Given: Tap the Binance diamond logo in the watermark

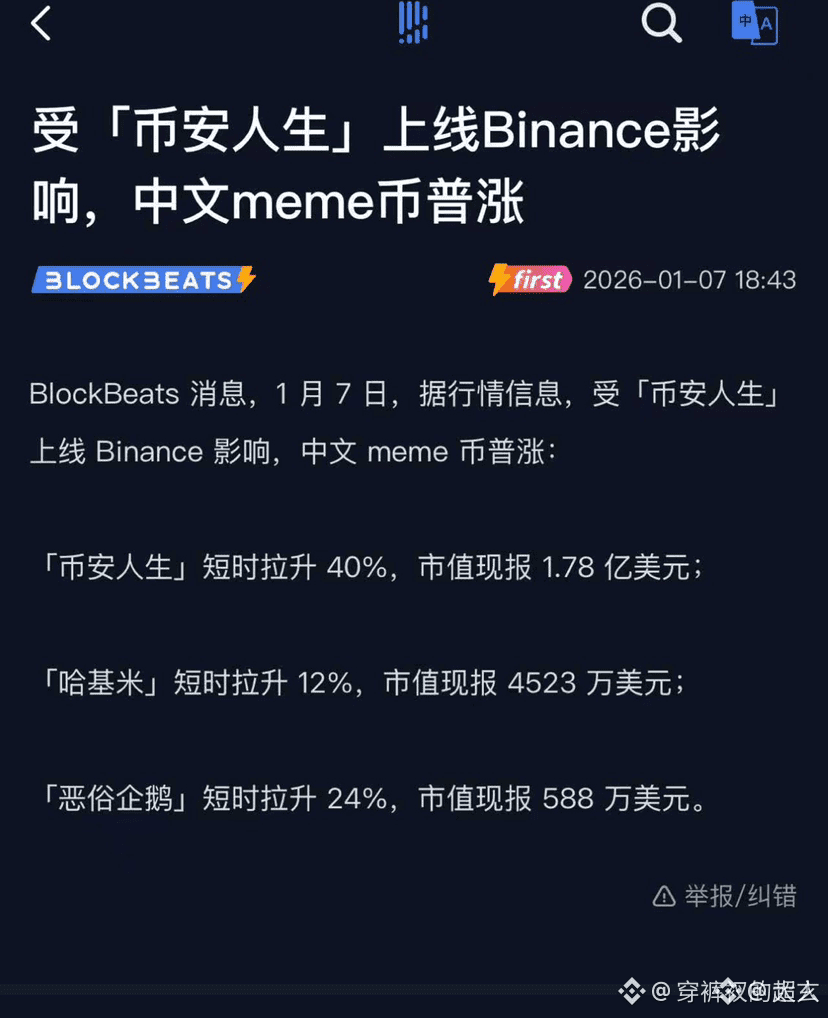Looking at the screenshot, I should (633, 991).
